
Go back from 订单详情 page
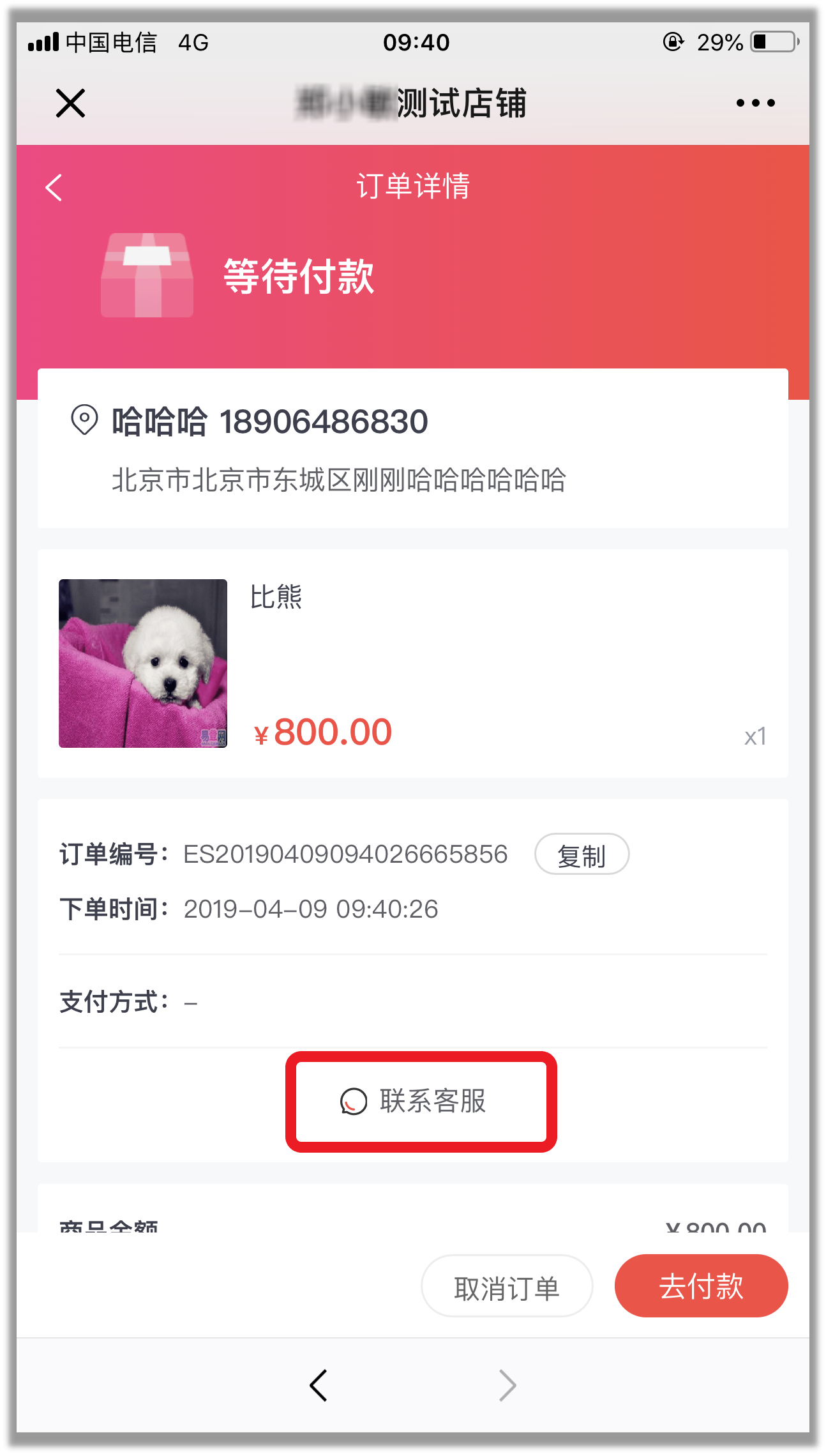tap(54, 188)
